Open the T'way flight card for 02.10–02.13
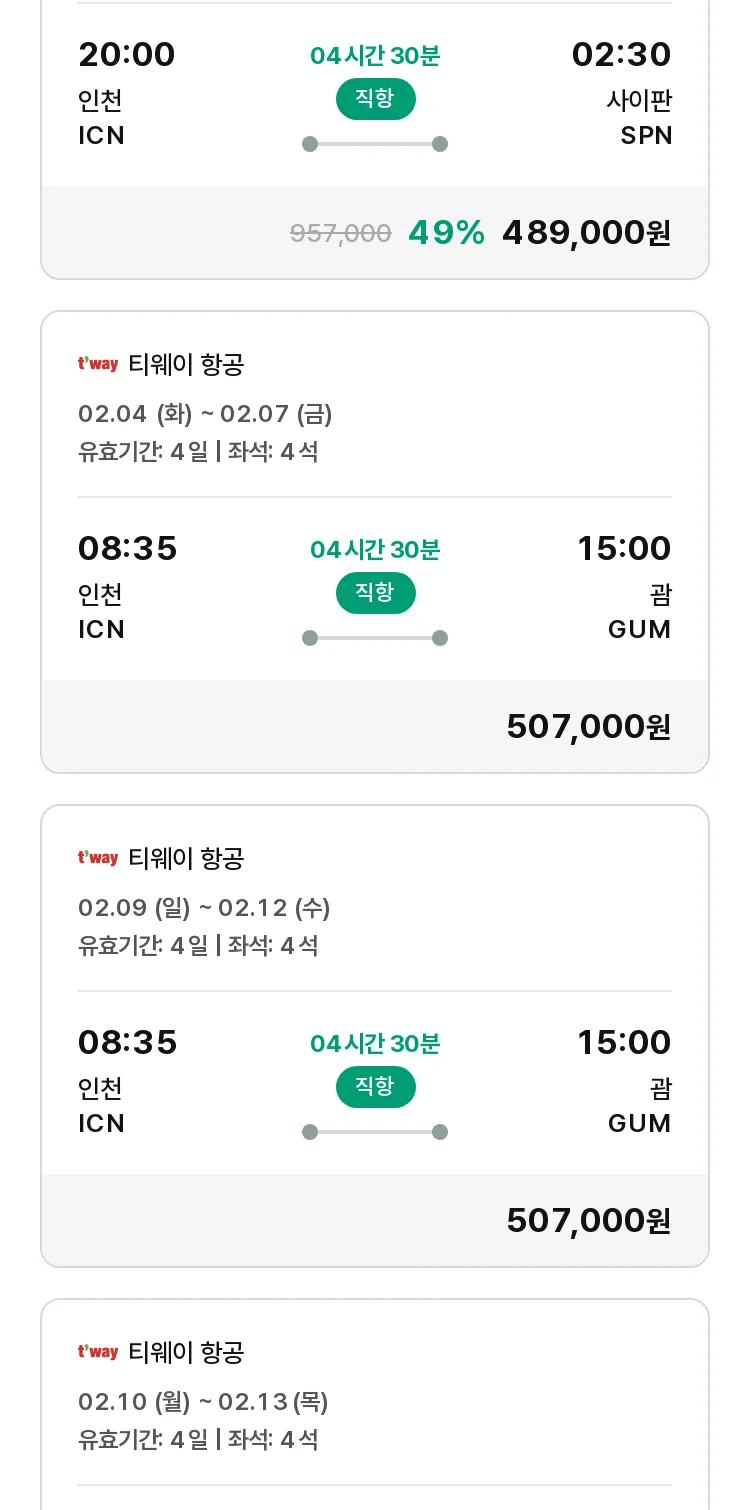Viewport: 750px width, 1510px height. click(x=375, y=1404)
